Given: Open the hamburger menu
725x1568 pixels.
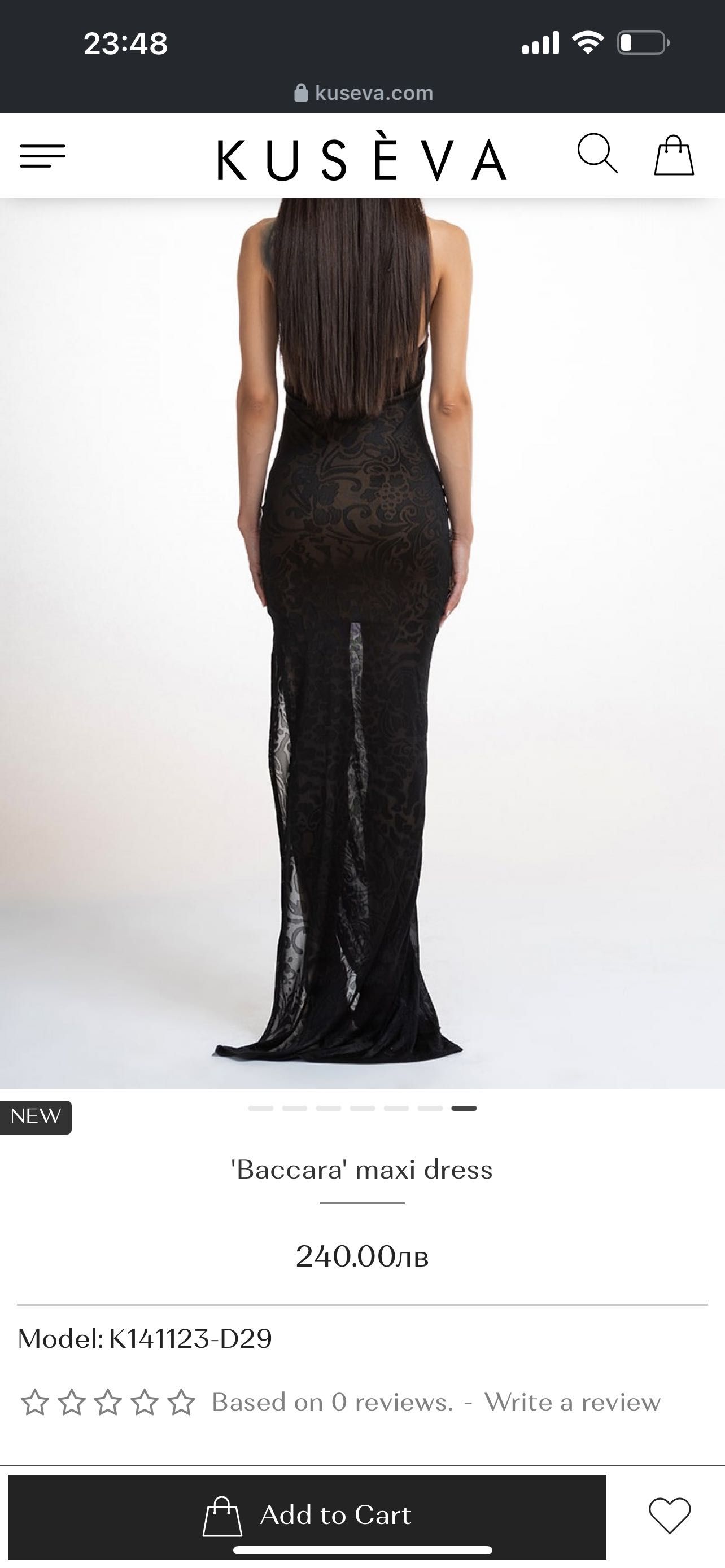Looking at the screenshot, I should tap(42, 156).
